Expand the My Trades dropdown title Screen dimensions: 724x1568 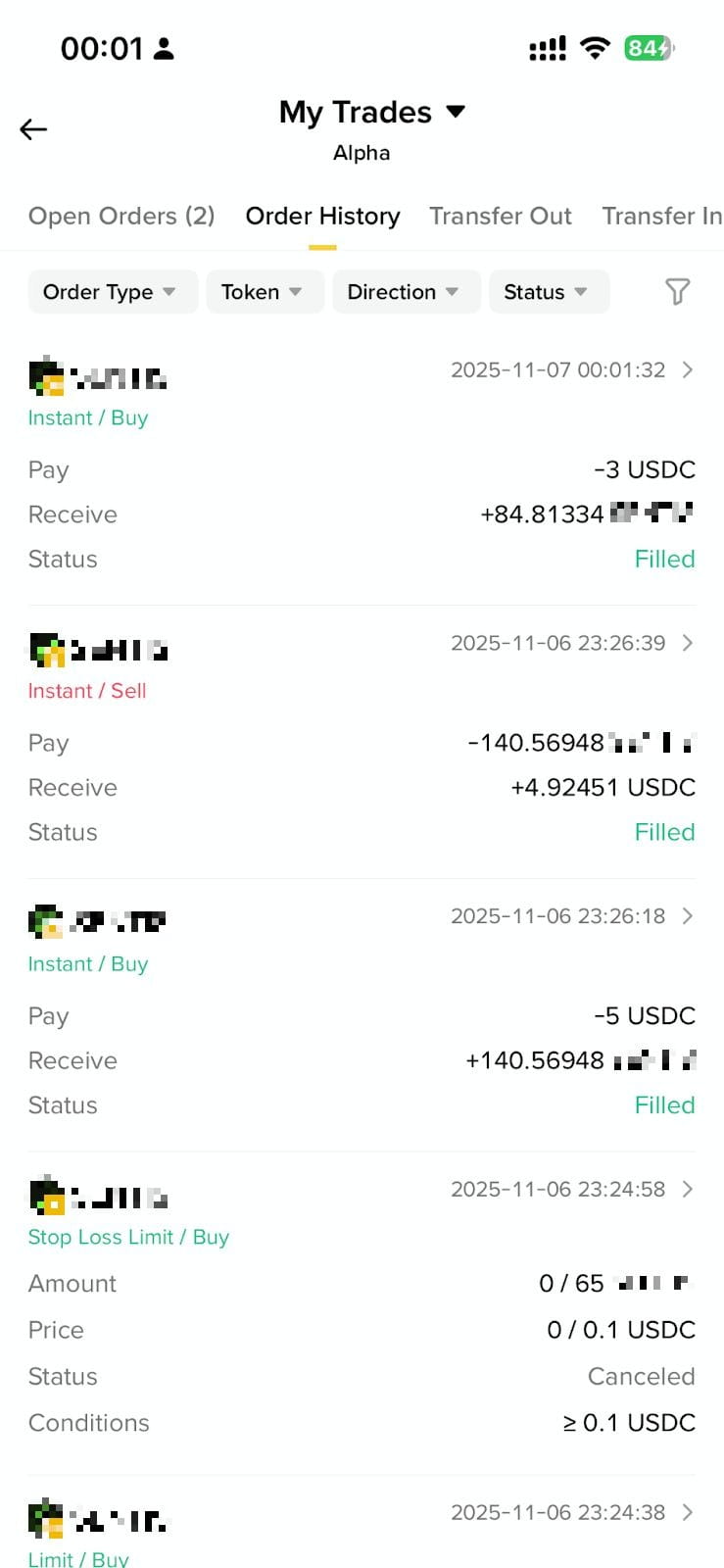[x=371, y=113]
